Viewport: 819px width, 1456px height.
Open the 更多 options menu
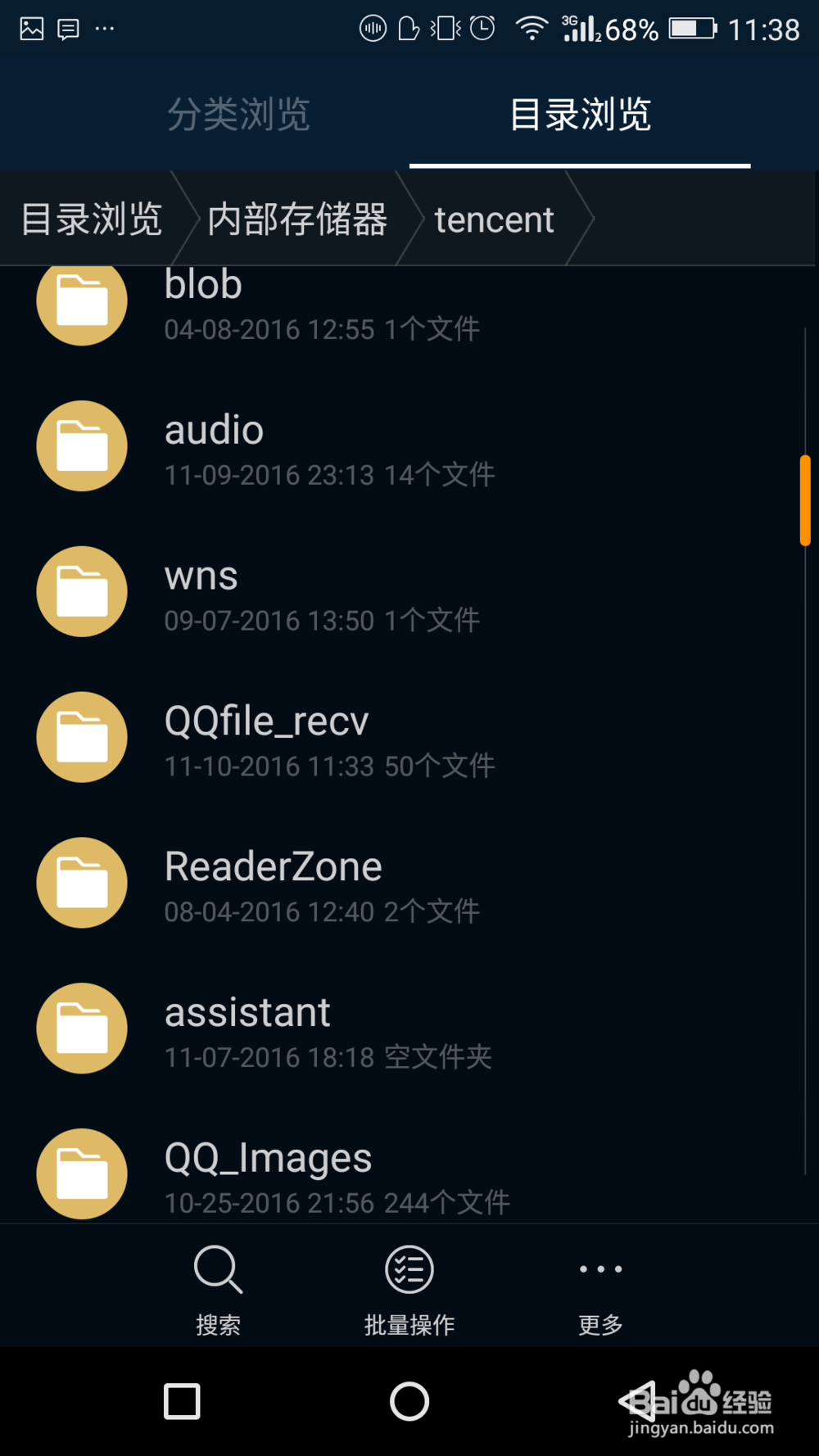(600, 1287)
